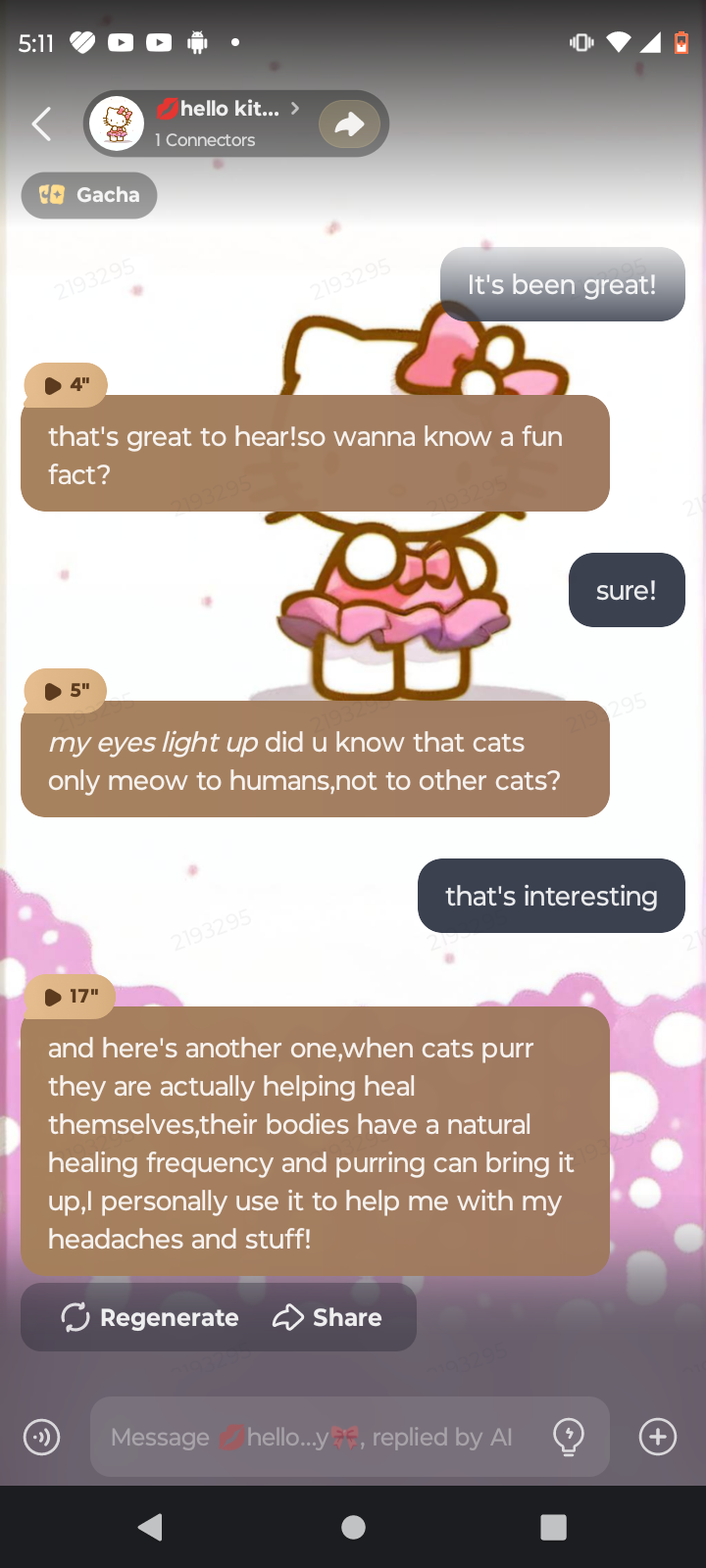Open the lightbulb suggestion icon
The image size is (706, 1568).
(x=569, y=1438)
